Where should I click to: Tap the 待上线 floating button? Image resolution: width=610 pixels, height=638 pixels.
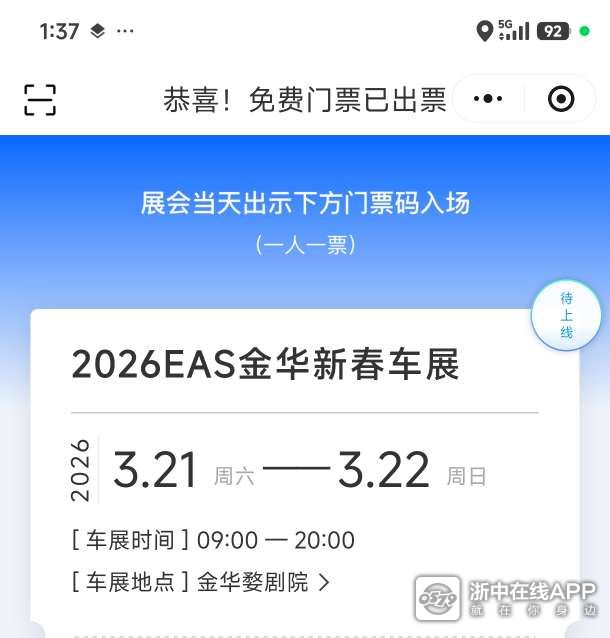coord(566,315)
